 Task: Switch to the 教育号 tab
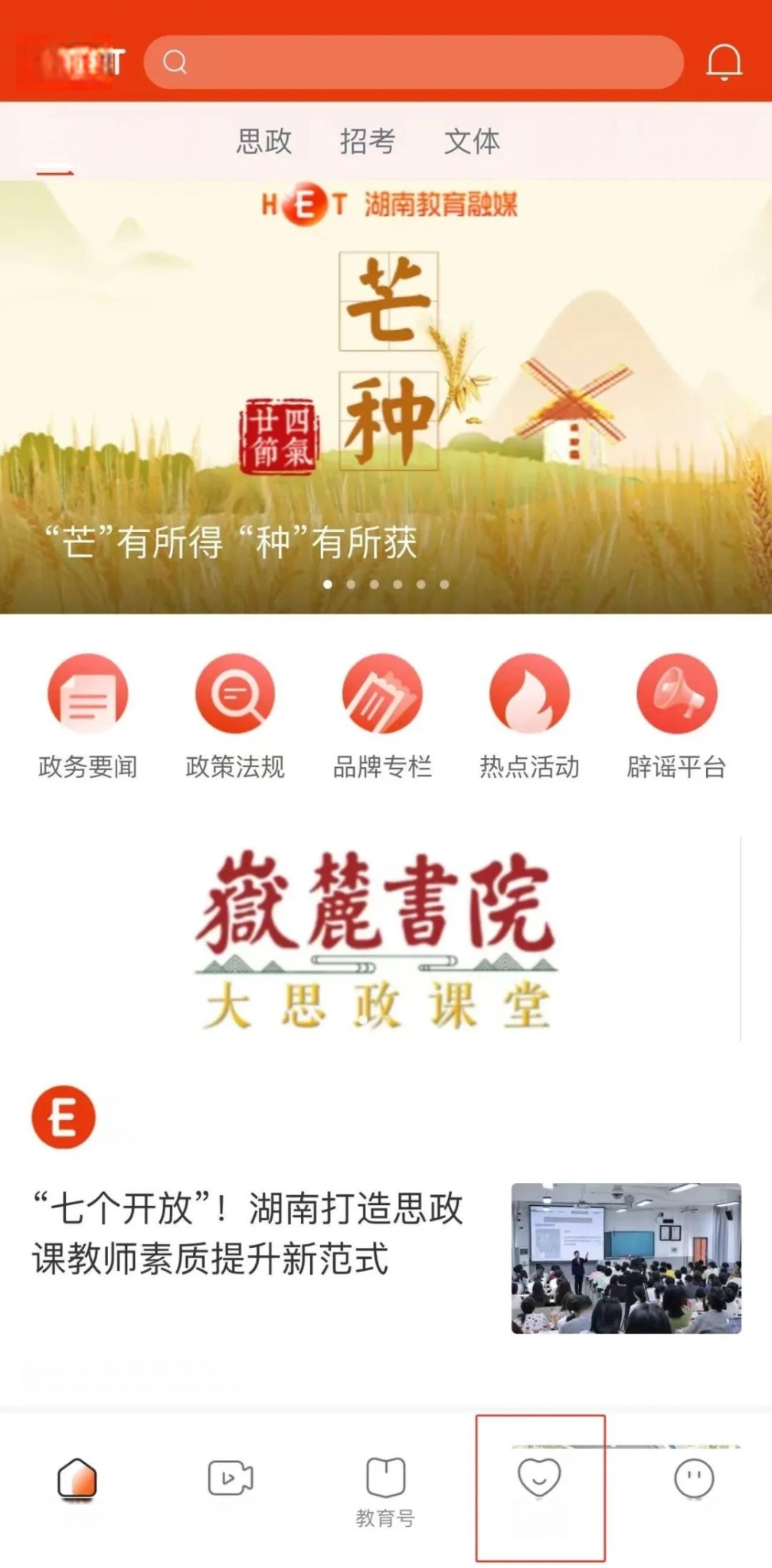[385, 1489]
